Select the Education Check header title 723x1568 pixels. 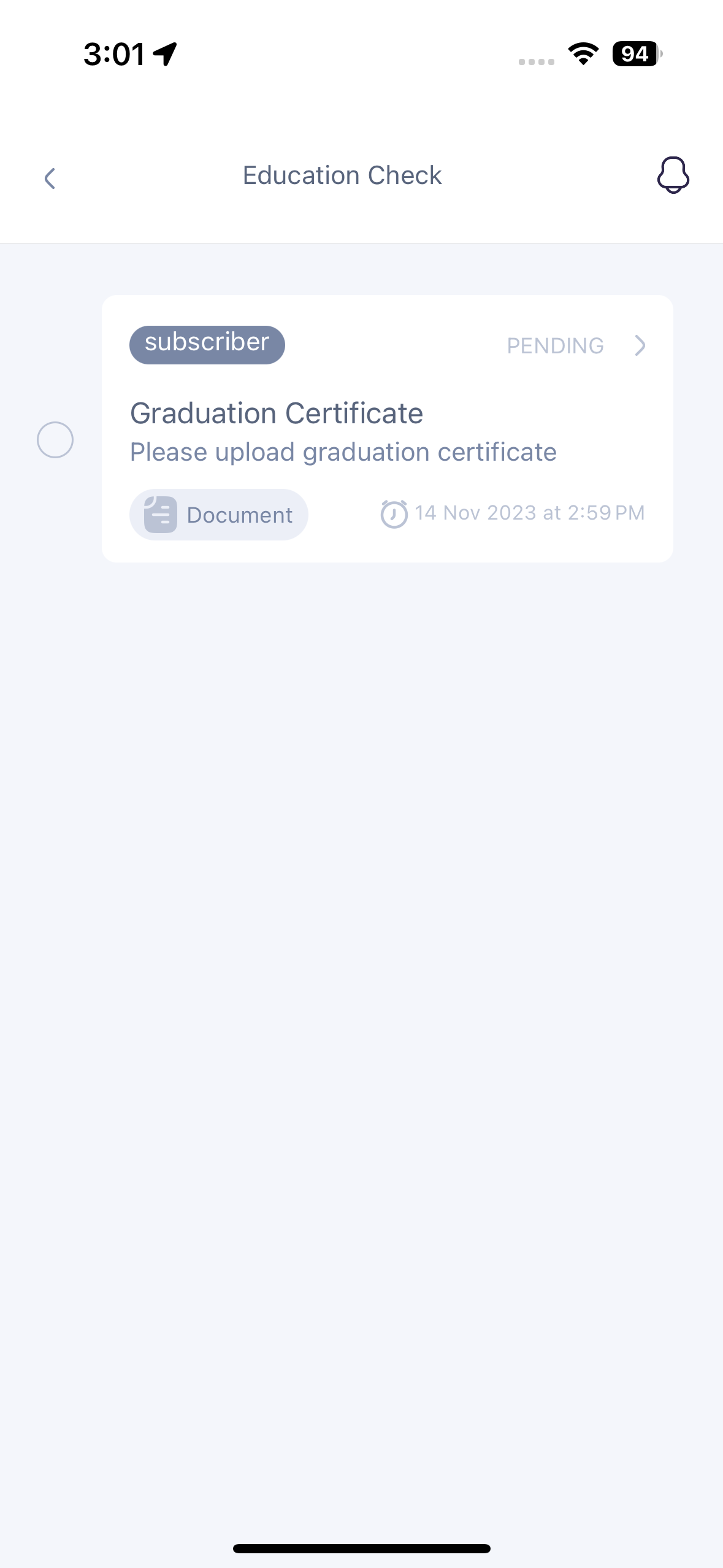pyautogui.click(x=342, y=175)
